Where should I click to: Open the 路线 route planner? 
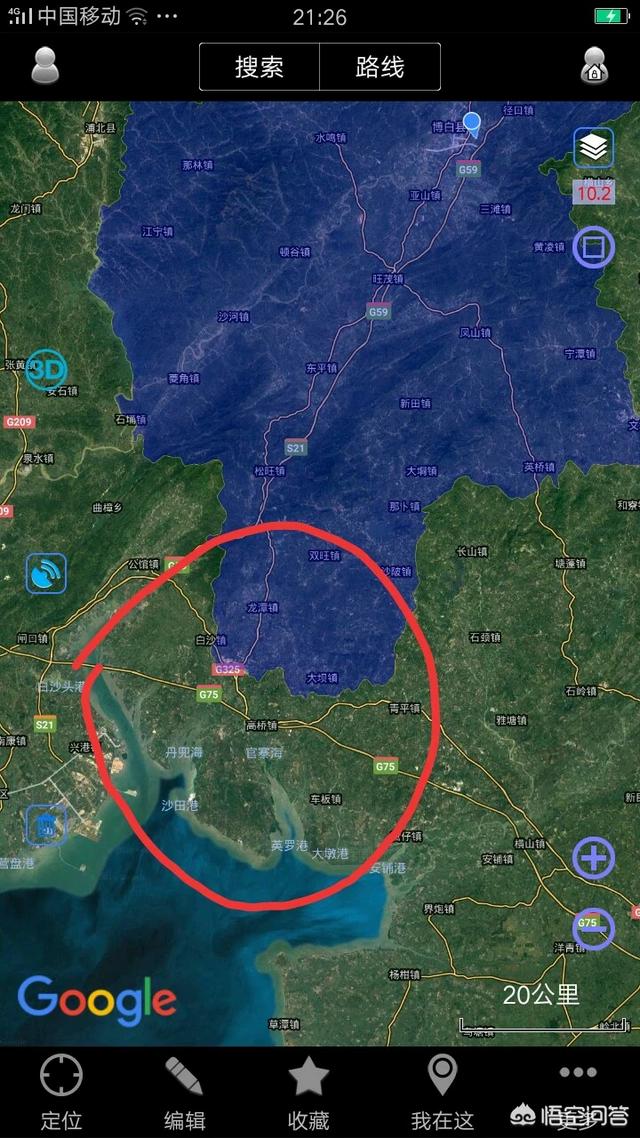coord(380,67)
